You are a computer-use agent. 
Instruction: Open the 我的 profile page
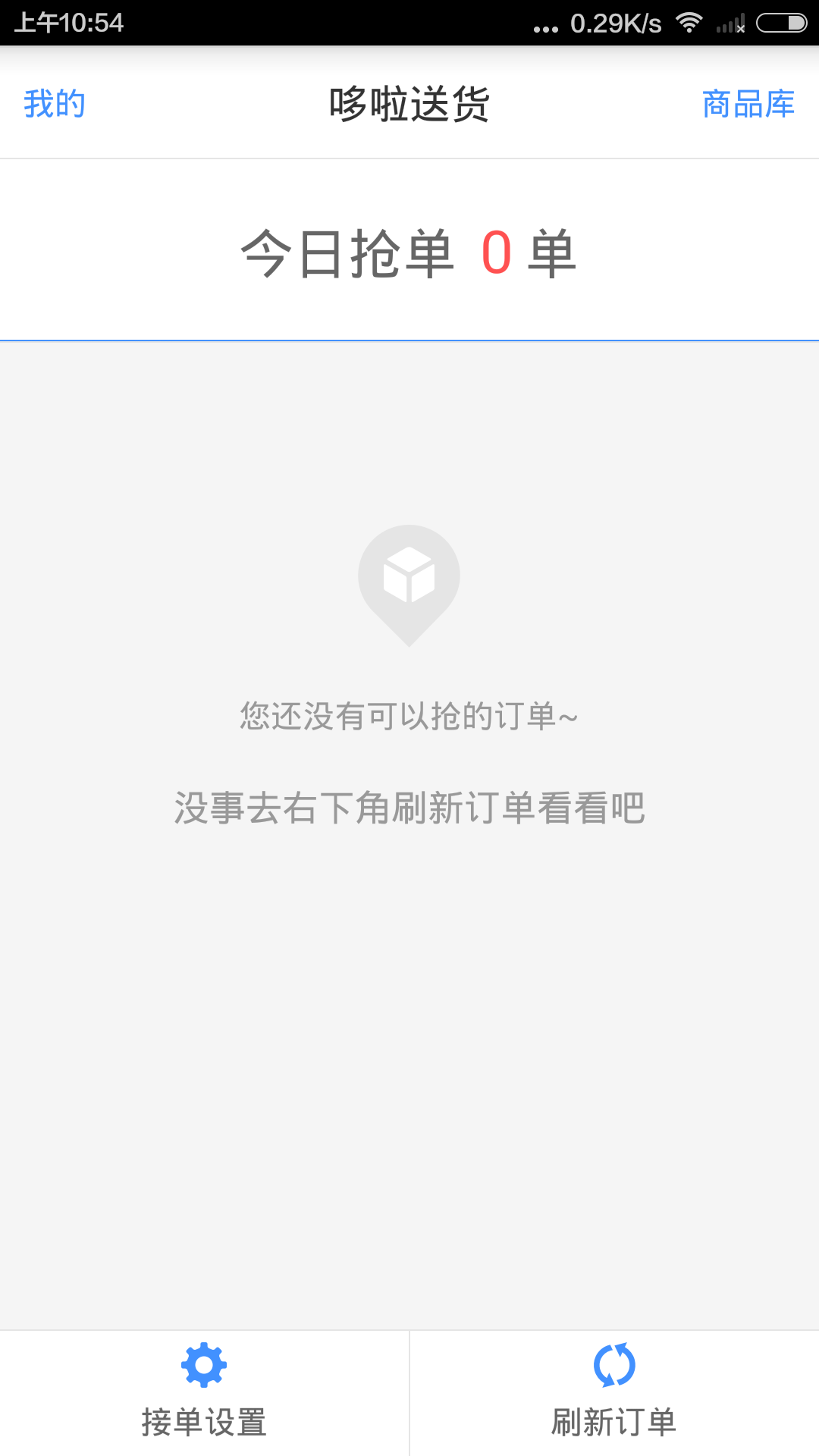(54, 104)
